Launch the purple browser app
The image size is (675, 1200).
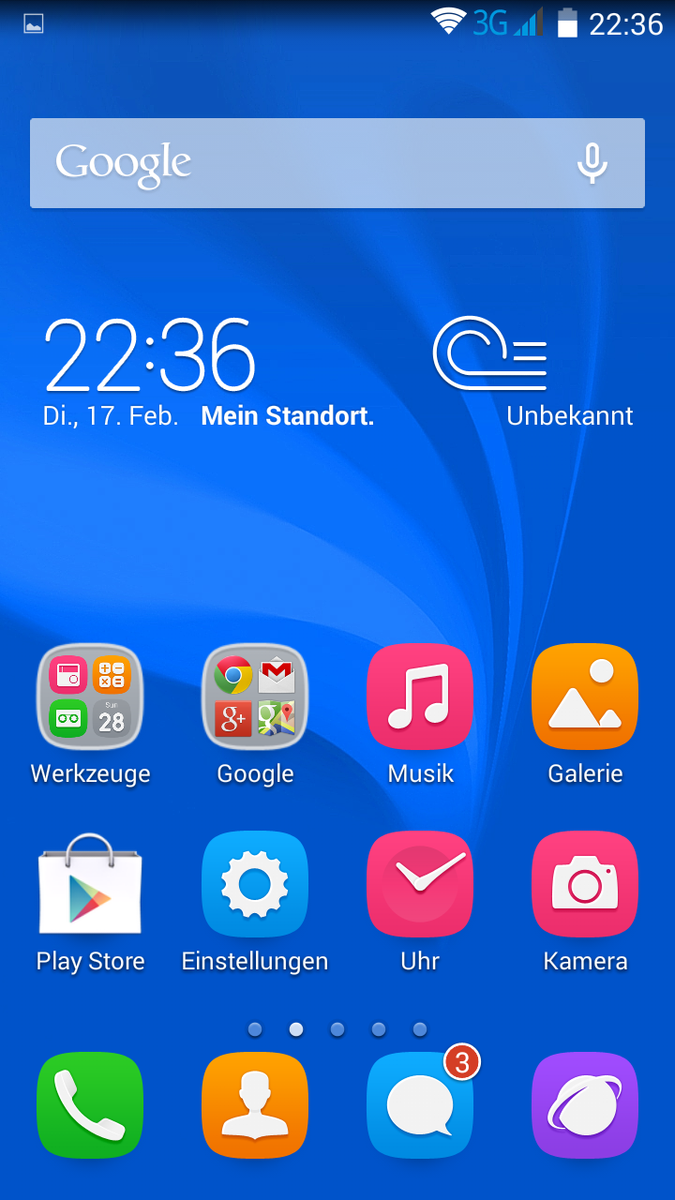click(585, 1105)
